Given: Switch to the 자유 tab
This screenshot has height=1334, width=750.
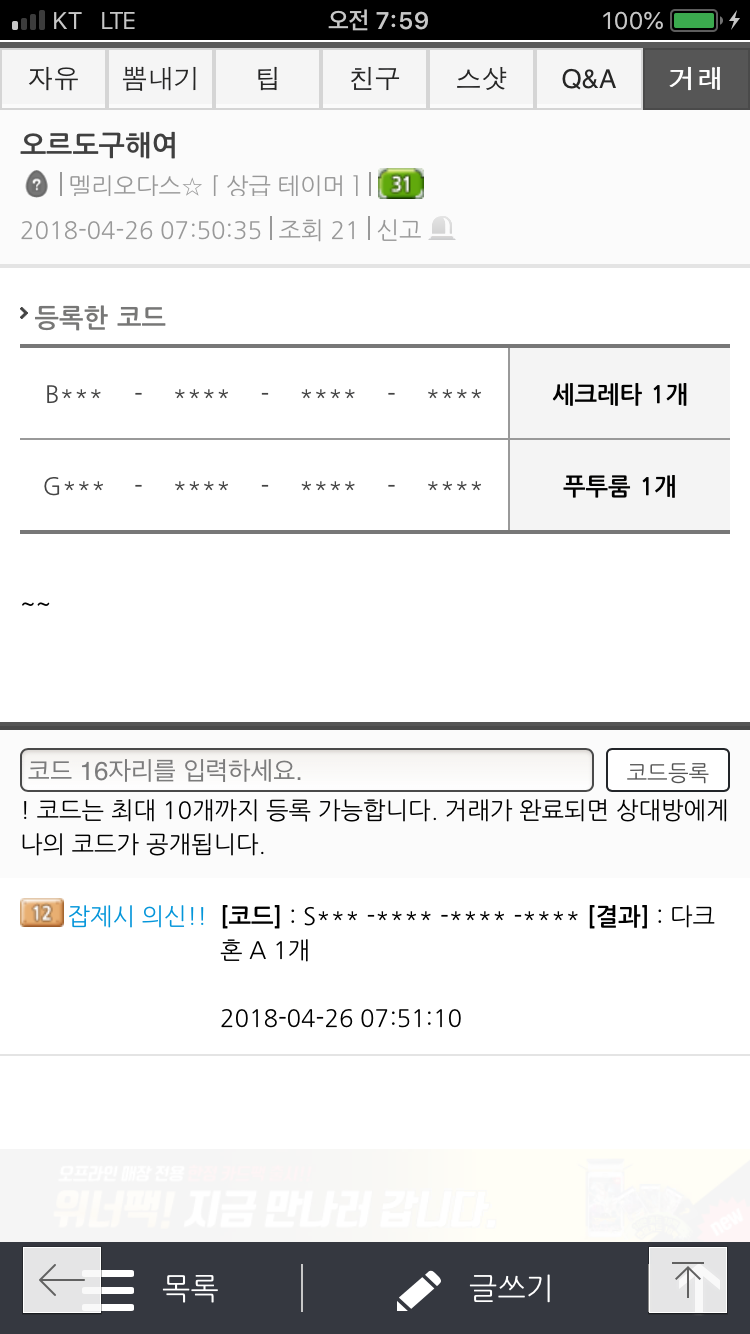Looking at the screenshot, I should coord(54,79).
